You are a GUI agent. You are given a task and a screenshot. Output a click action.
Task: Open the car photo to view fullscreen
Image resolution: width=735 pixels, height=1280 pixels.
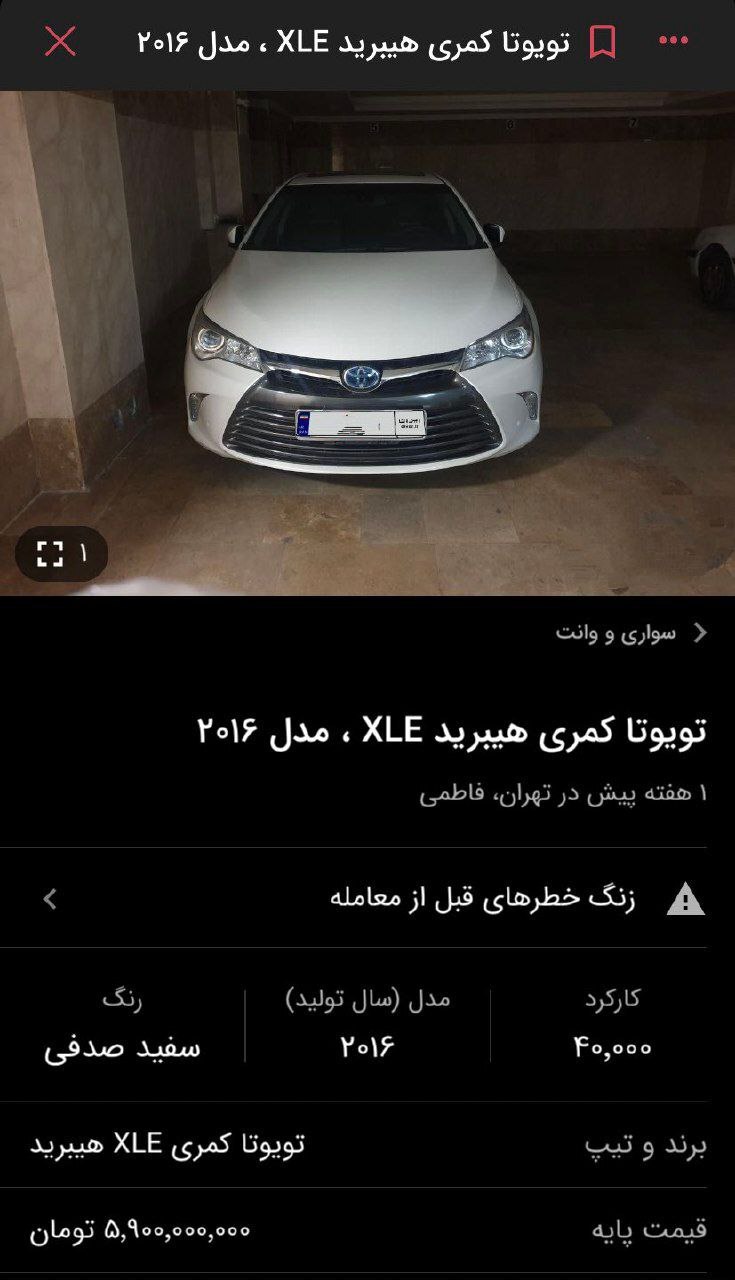coord(367,340)
